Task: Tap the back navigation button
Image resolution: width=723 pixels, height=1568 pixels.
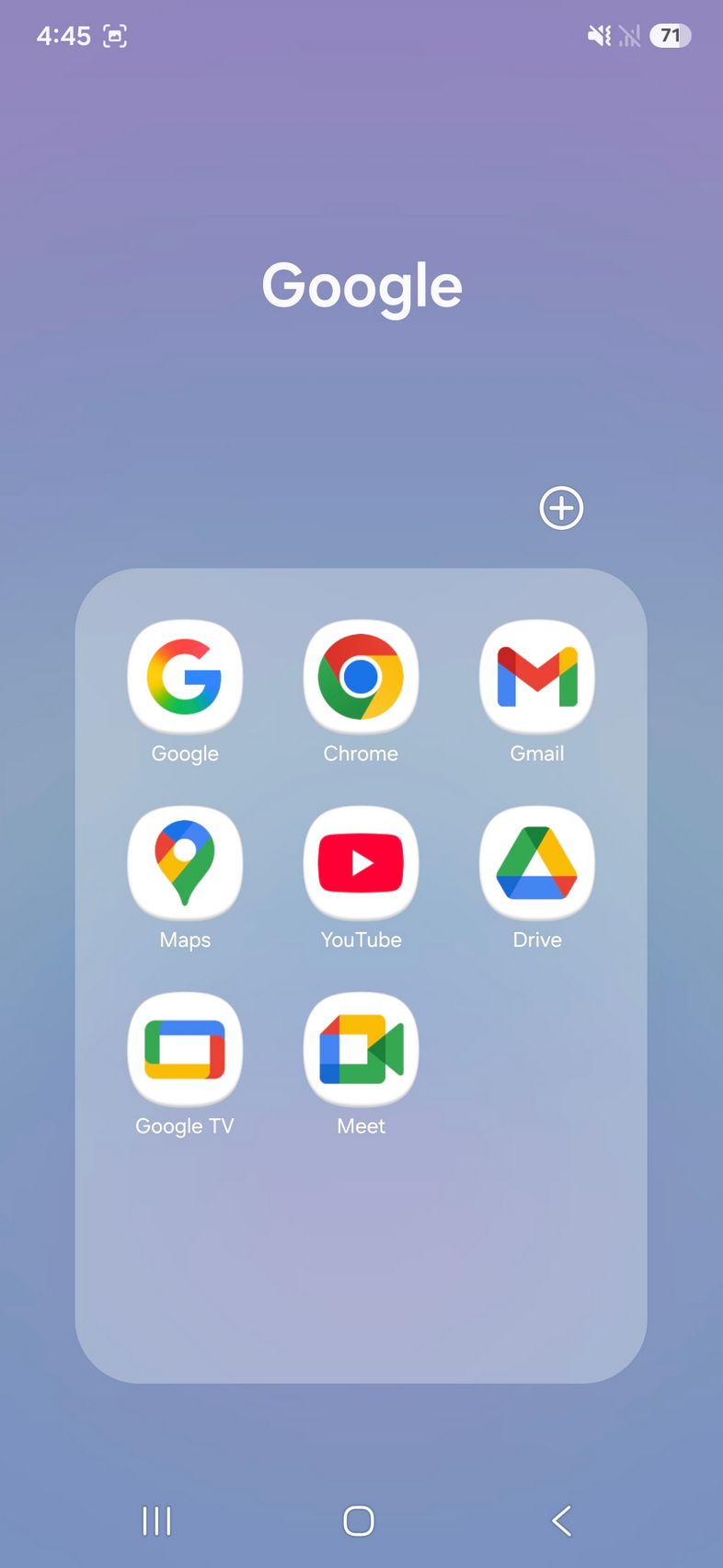Action: coord(561,1521)
